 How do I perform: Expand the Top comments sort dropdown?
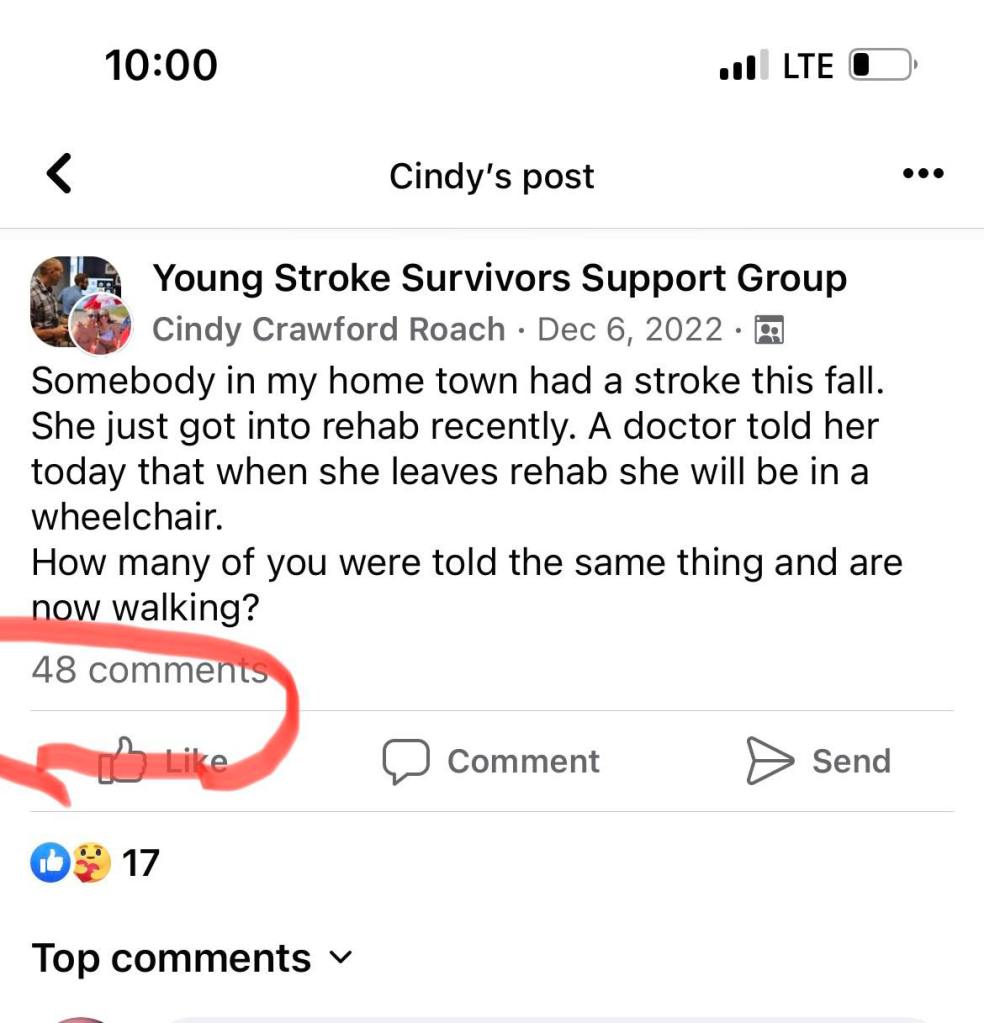point(192,958)
